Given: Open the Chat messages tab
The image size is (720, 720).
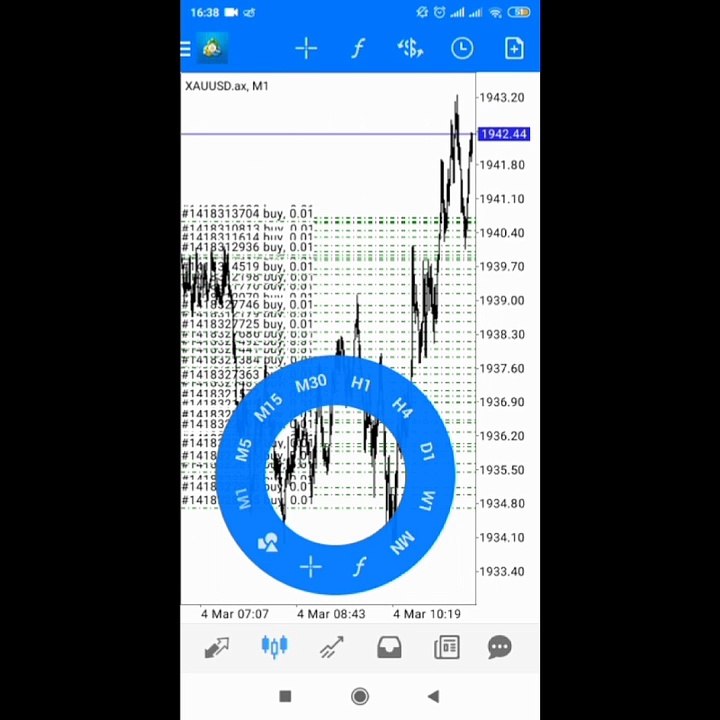Looking at the screenshot, I should 500,647.
